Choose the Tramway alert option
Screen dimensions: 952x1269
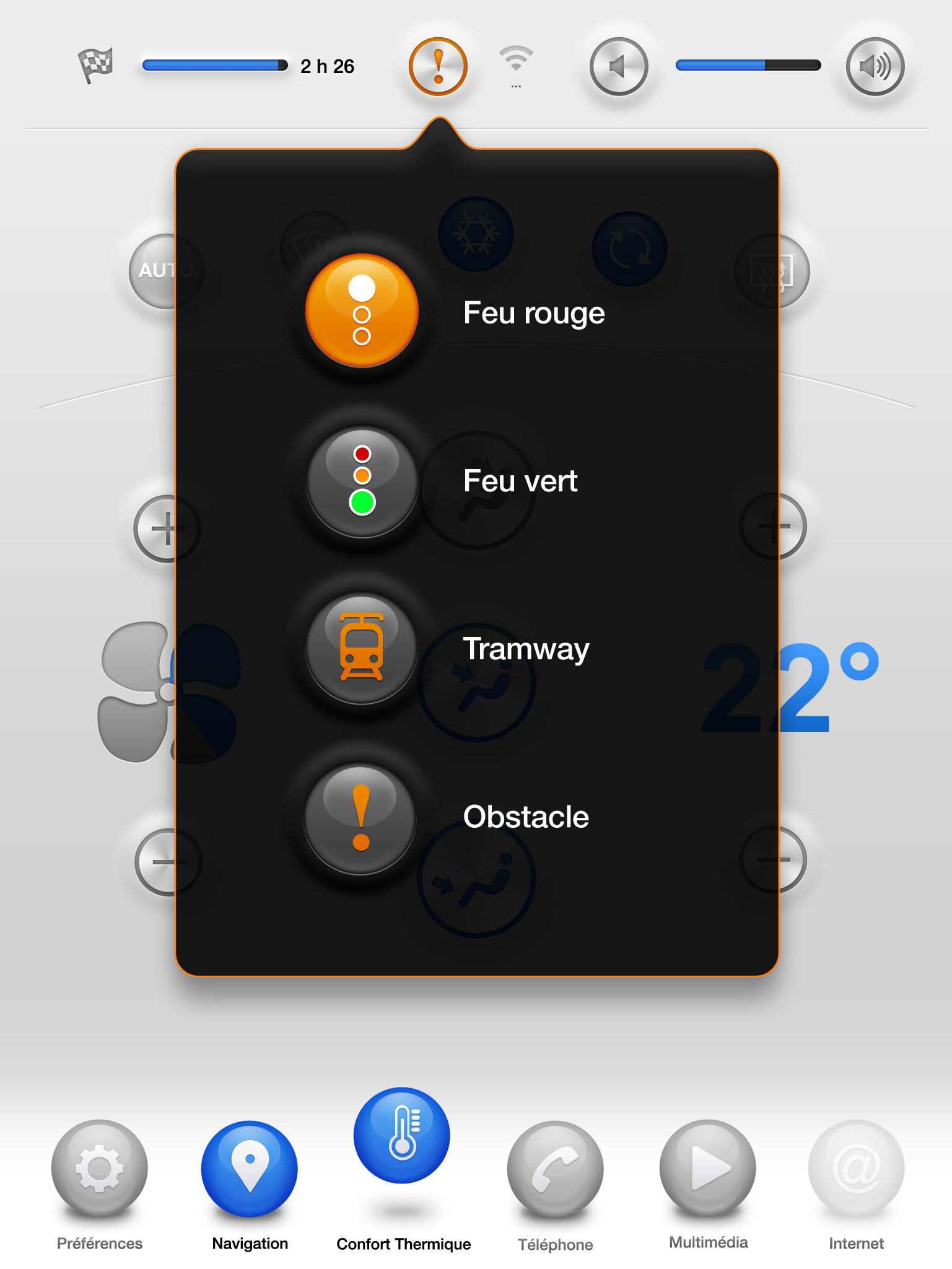tap(362, 648)
